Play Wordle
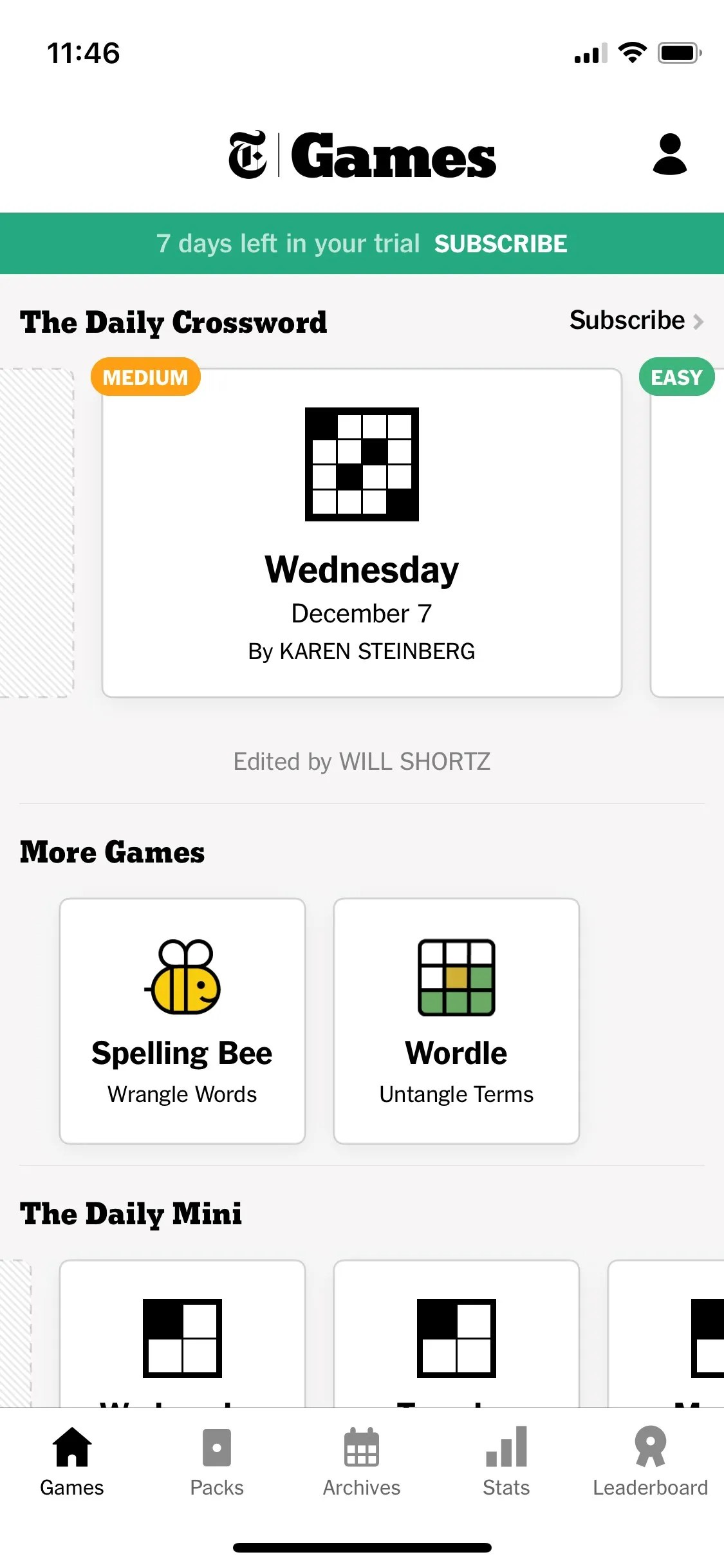This screenshot has width=724, height=1568. click(x=456, y=1020)
